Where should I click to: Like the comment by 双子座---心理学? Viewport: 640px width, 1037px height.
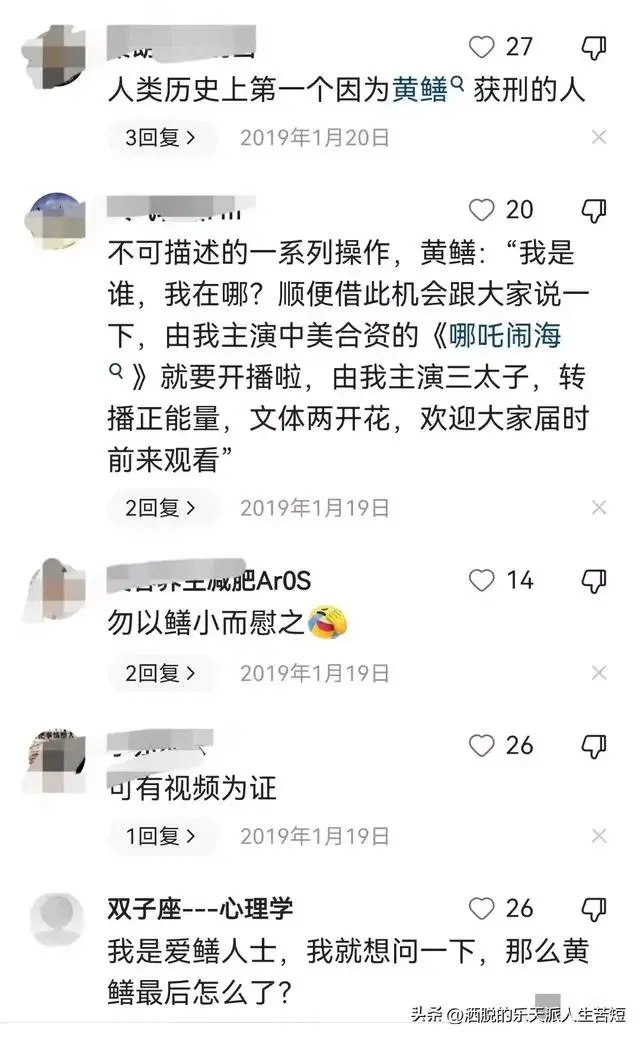click(x=483, y=908)
